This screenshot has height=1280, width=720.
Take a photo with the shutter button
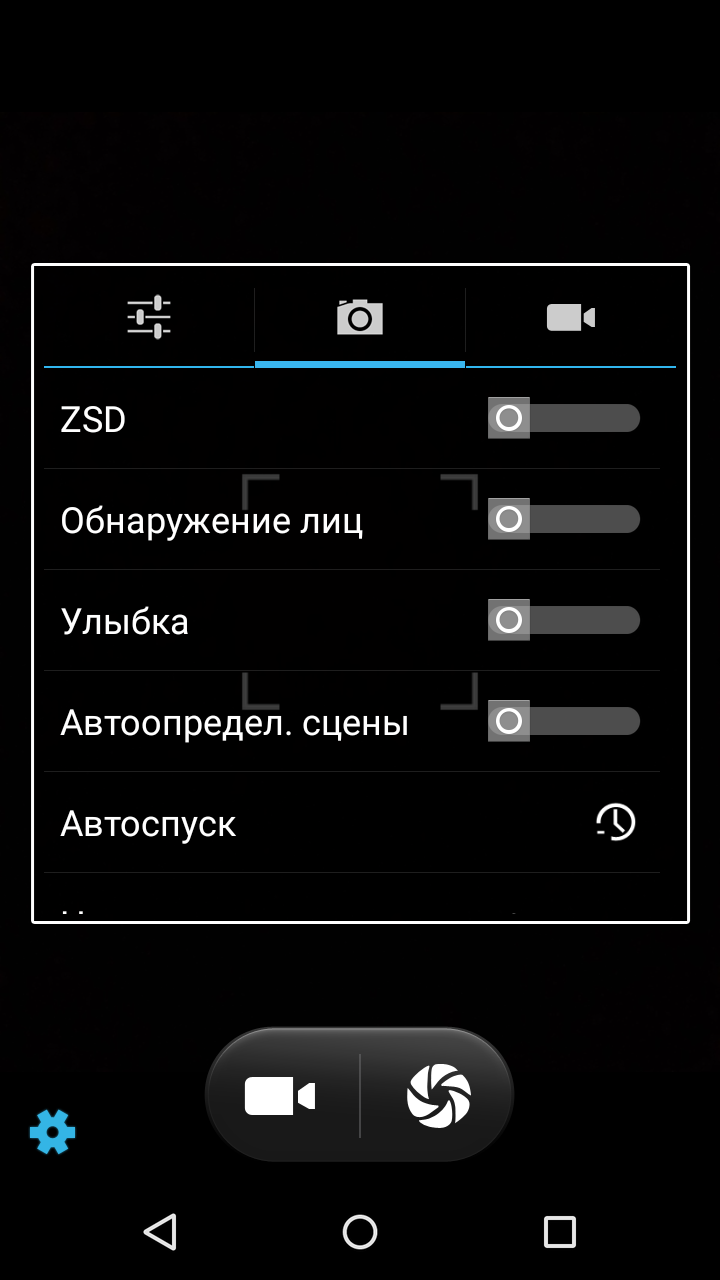tap(438, 1096)
